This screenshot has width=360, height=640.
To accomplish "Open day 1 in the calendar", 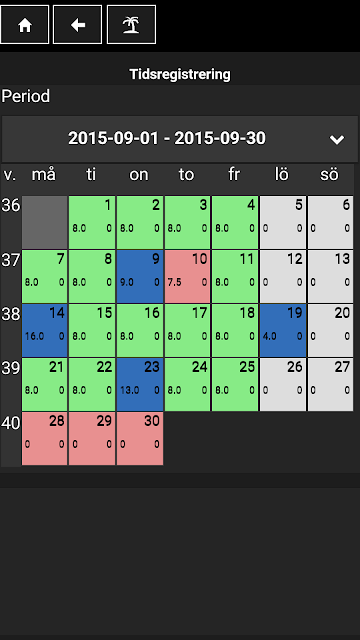I will pos(92,222).
